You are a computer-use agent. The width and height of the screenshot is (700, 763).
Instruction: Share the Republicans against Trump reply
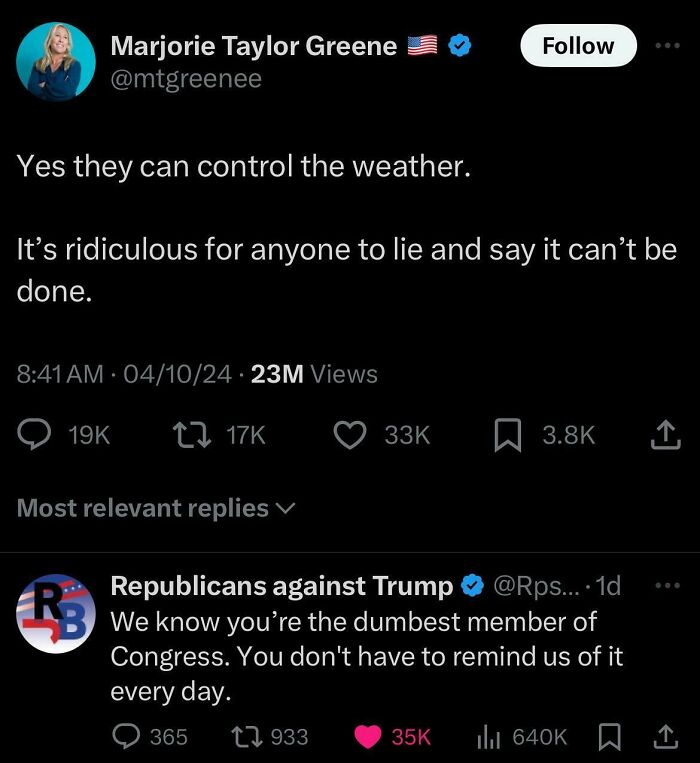(x=665, y=737)
